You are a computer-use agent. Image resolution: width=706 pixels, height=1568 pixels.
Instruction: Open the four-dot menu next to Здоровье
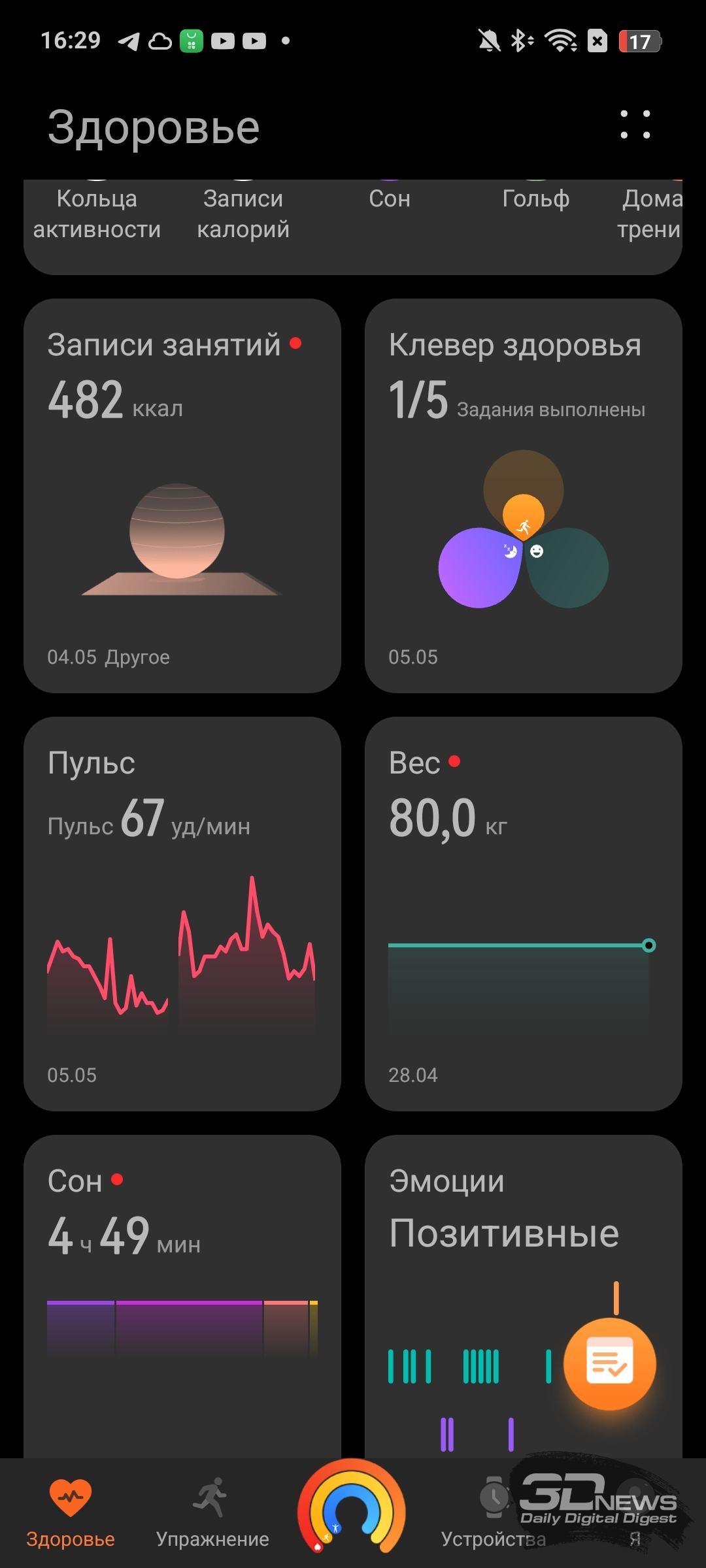click(635, 124)
